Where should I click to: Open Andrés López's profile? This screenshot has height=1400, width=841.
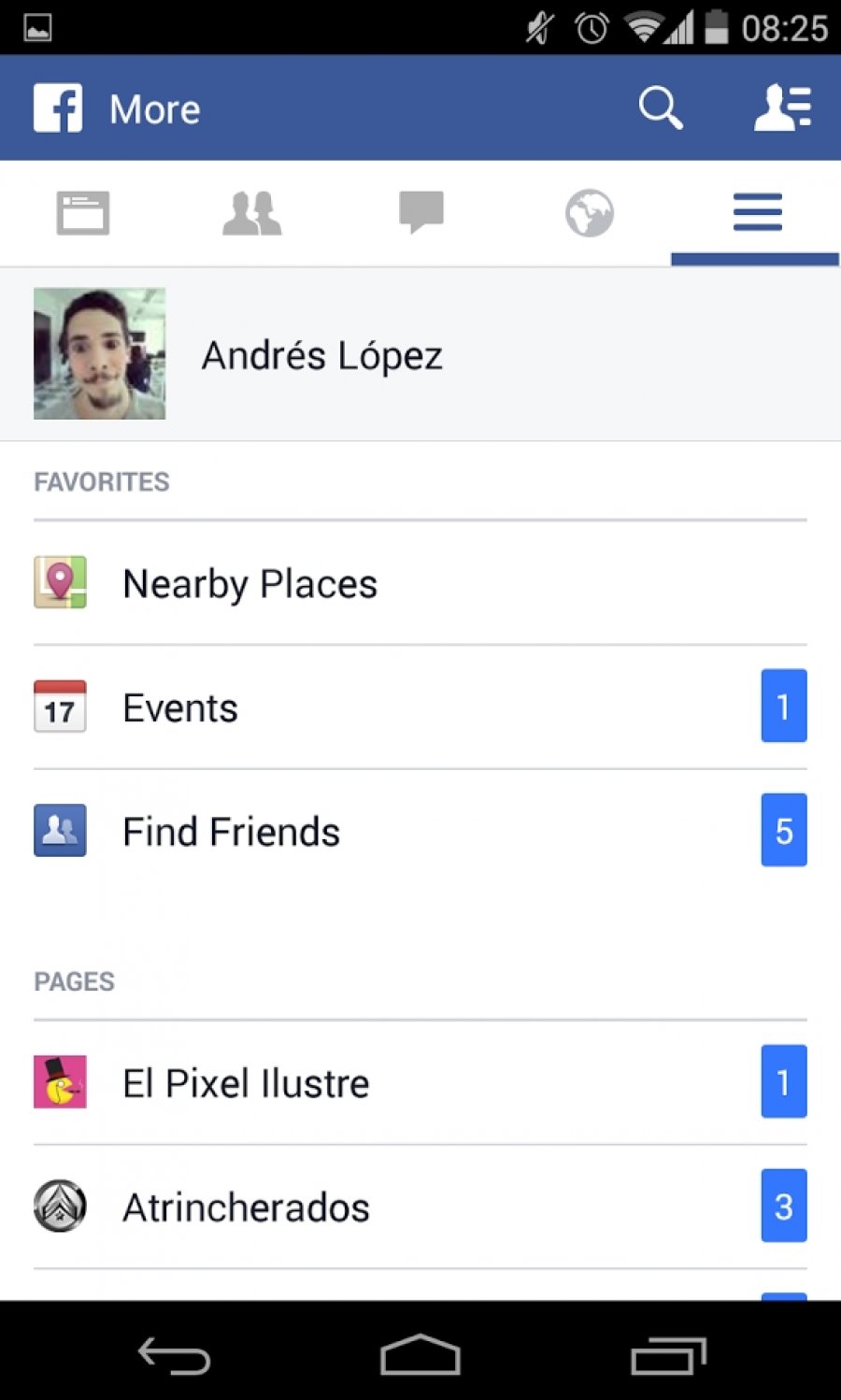(420, 354)
